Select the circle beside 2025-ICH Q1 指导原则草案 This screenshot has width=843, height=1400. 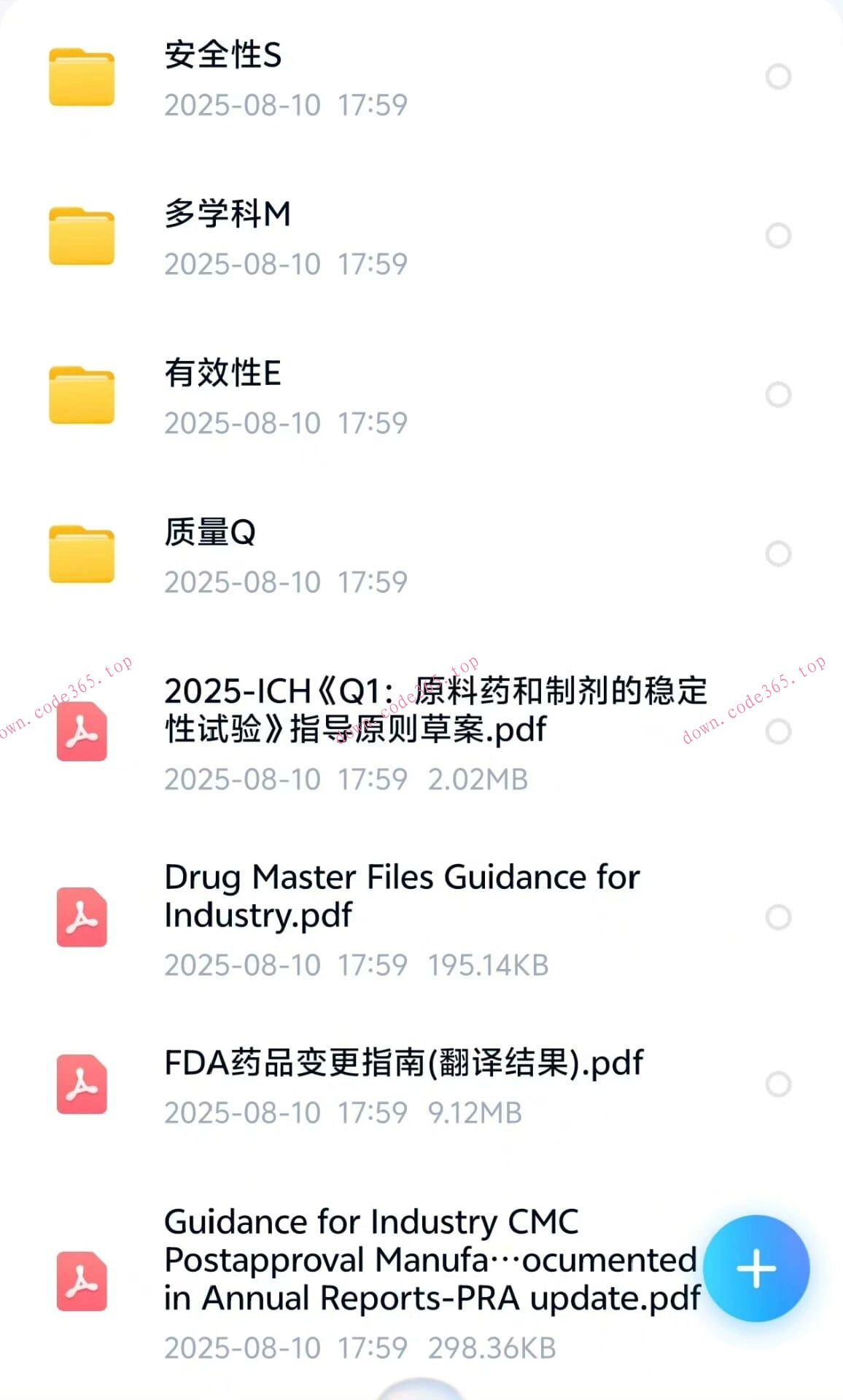779,733
